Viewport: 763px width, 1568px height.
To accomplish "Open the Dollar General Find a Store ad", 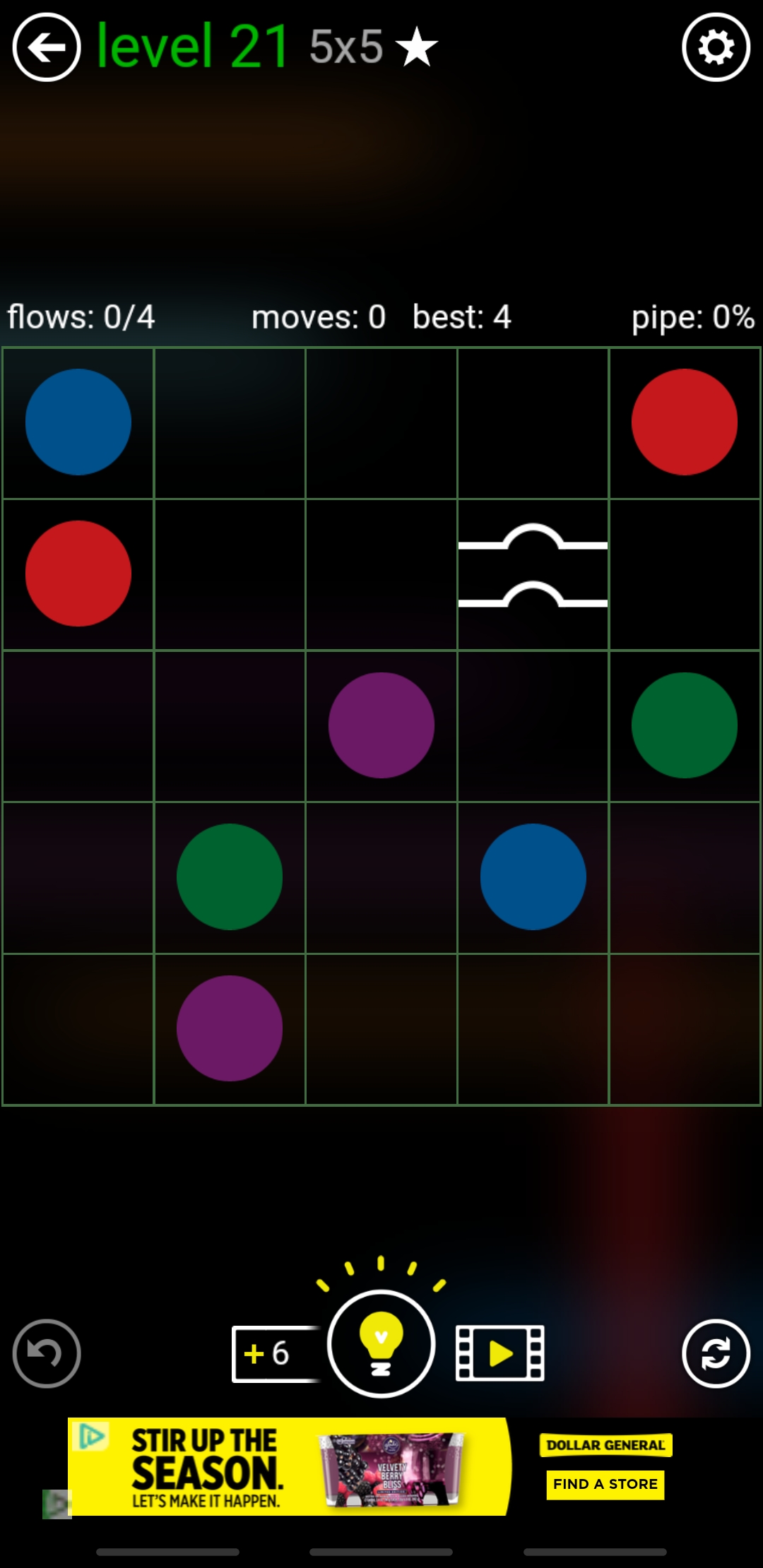I will pyautogui.click(x=605, y=1484).
